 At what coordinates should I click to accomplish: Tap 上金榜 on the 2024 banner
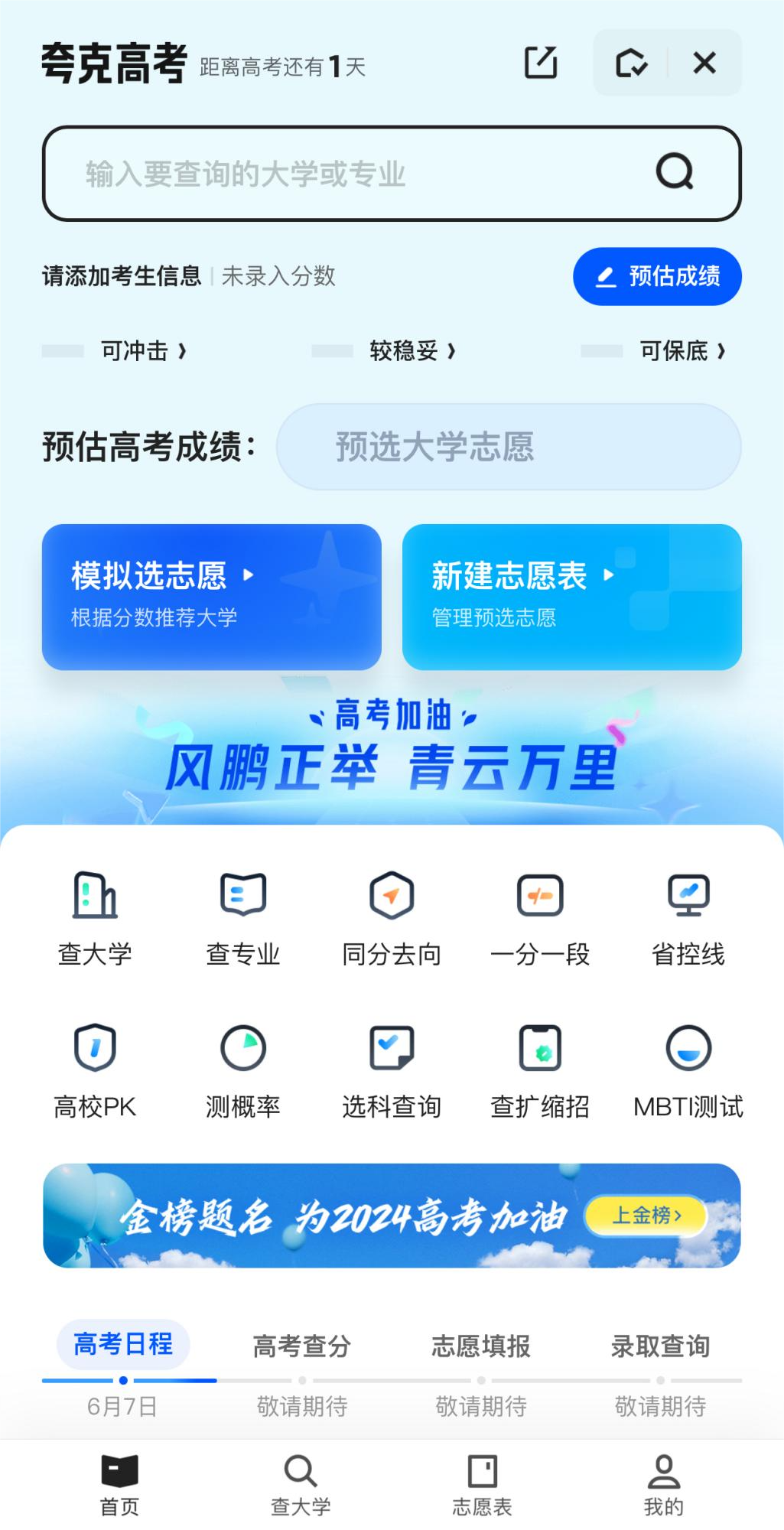(646, 1216)
